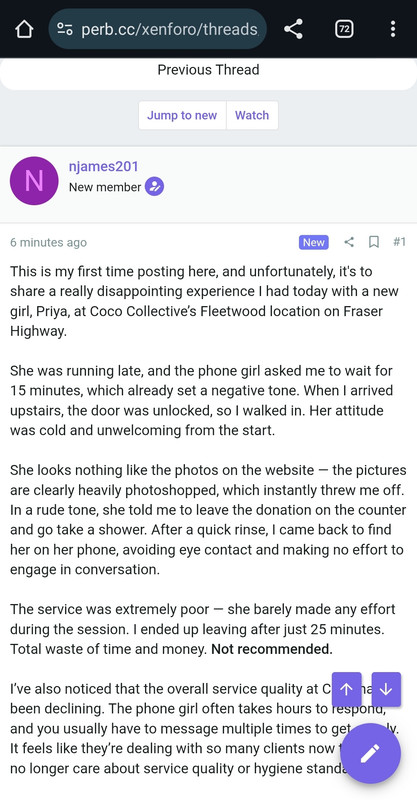Go to the browser home page

(x=24, y=29)
